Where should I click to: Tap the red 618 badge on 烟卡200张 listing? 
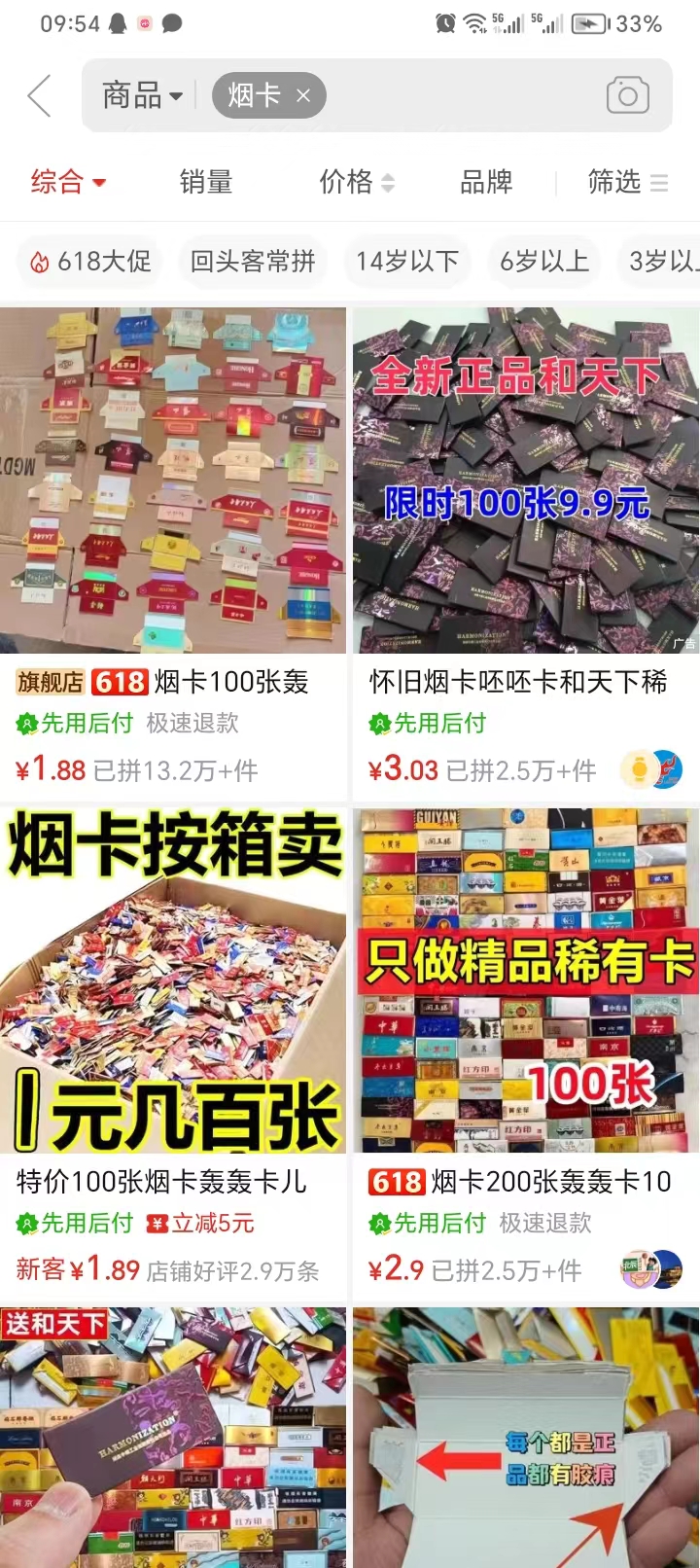[398, 1182]
